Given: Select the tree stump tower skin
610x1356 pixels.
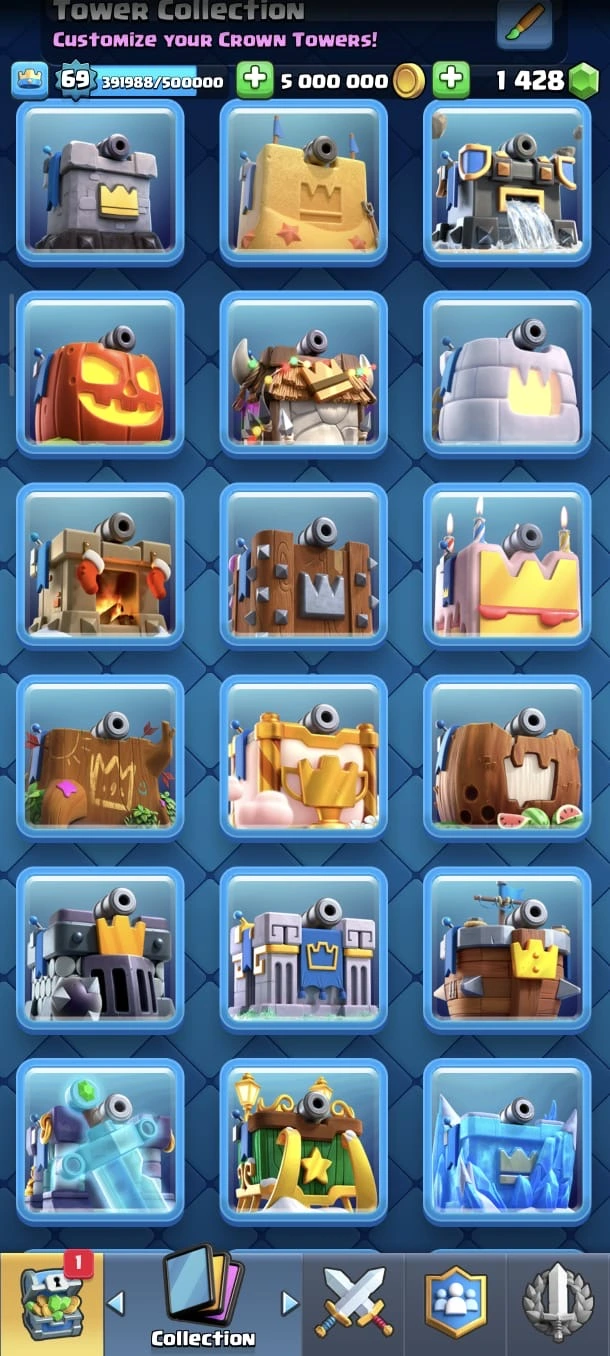Looking at the screenshot, I should pos(101,758).
